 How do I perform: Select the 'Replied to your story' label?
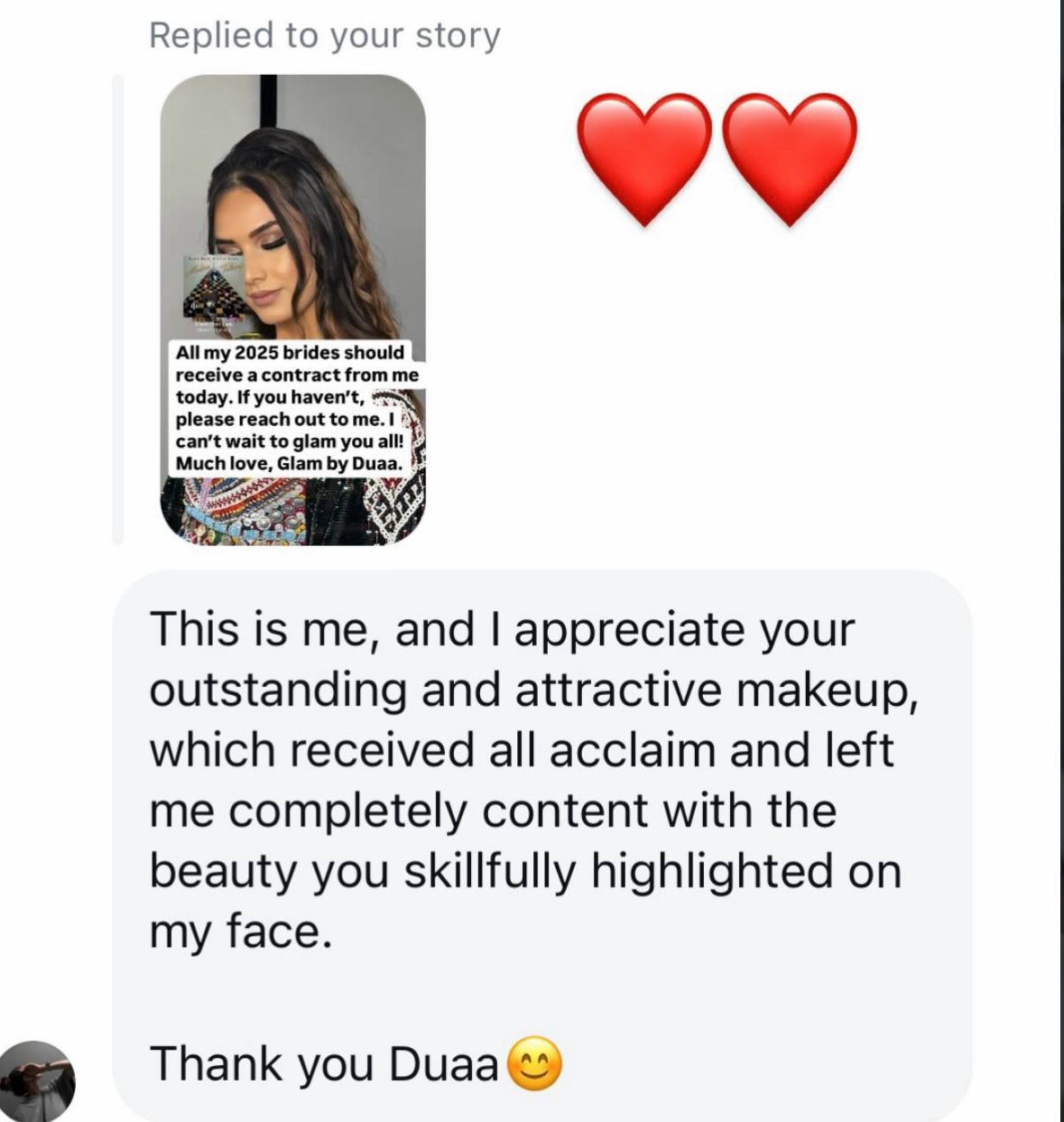323,33
